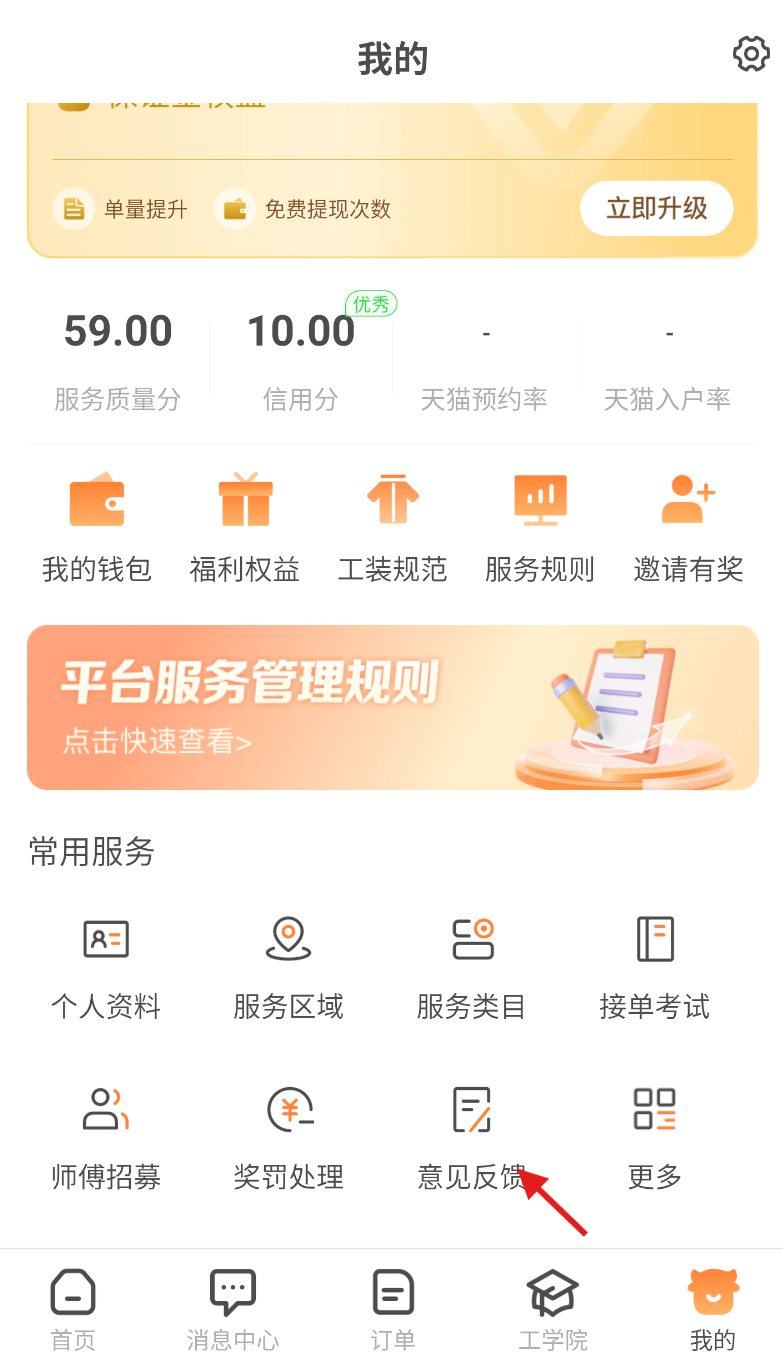Open 邀请有奖 invite rewards

(688, 527)
